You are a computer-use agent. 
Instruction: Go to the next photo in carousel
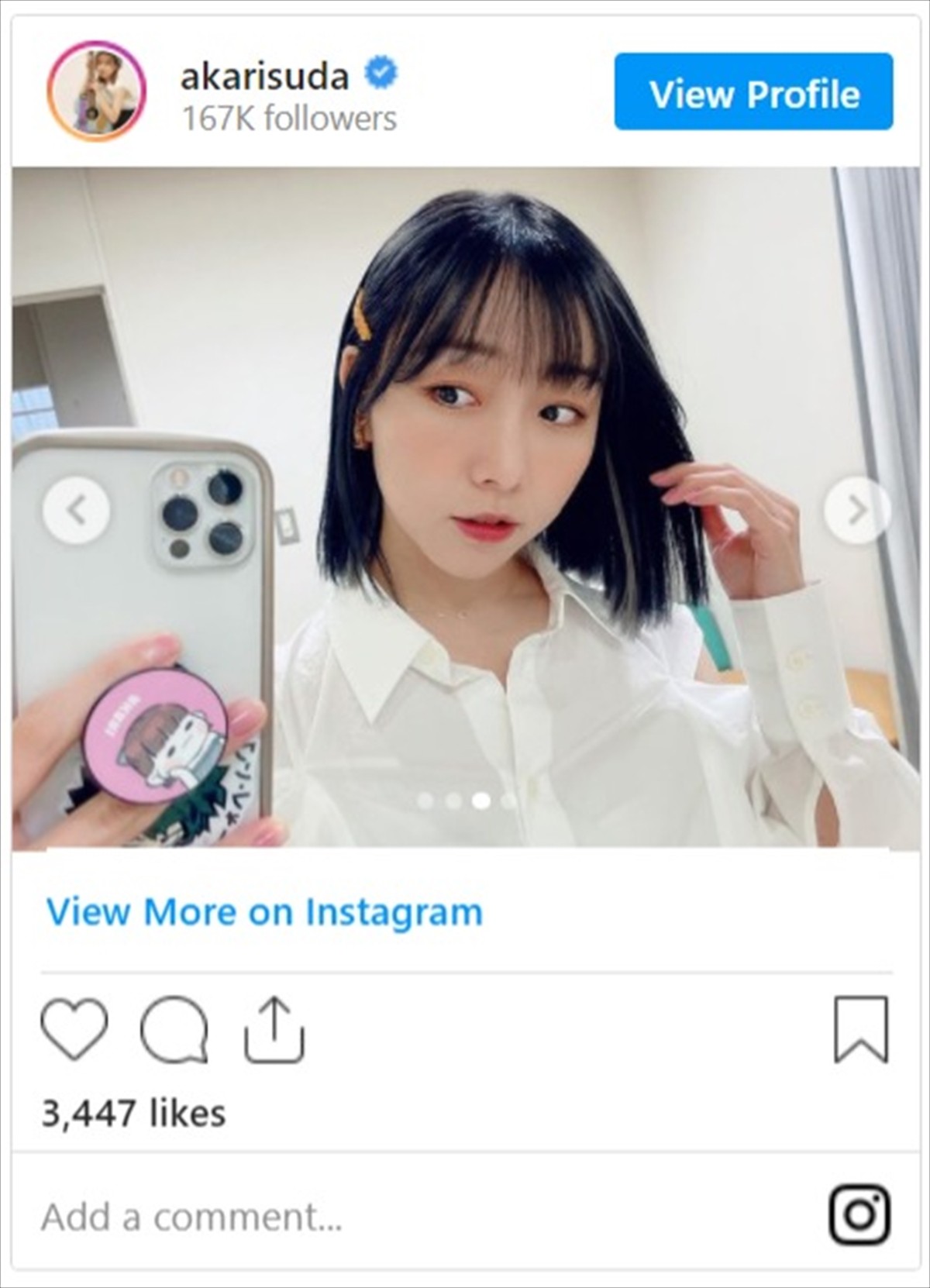point(856,510)
